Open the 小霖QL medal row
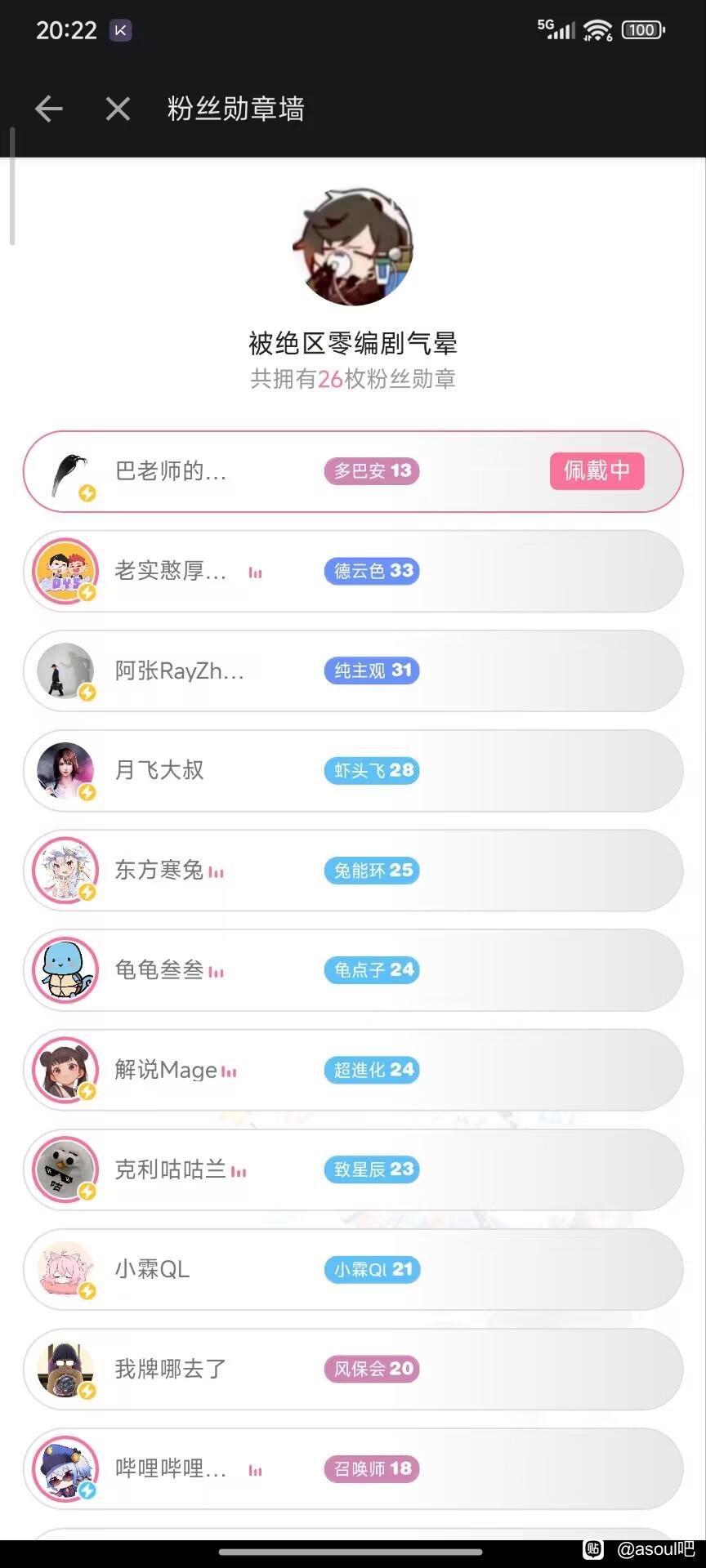 353,1269
